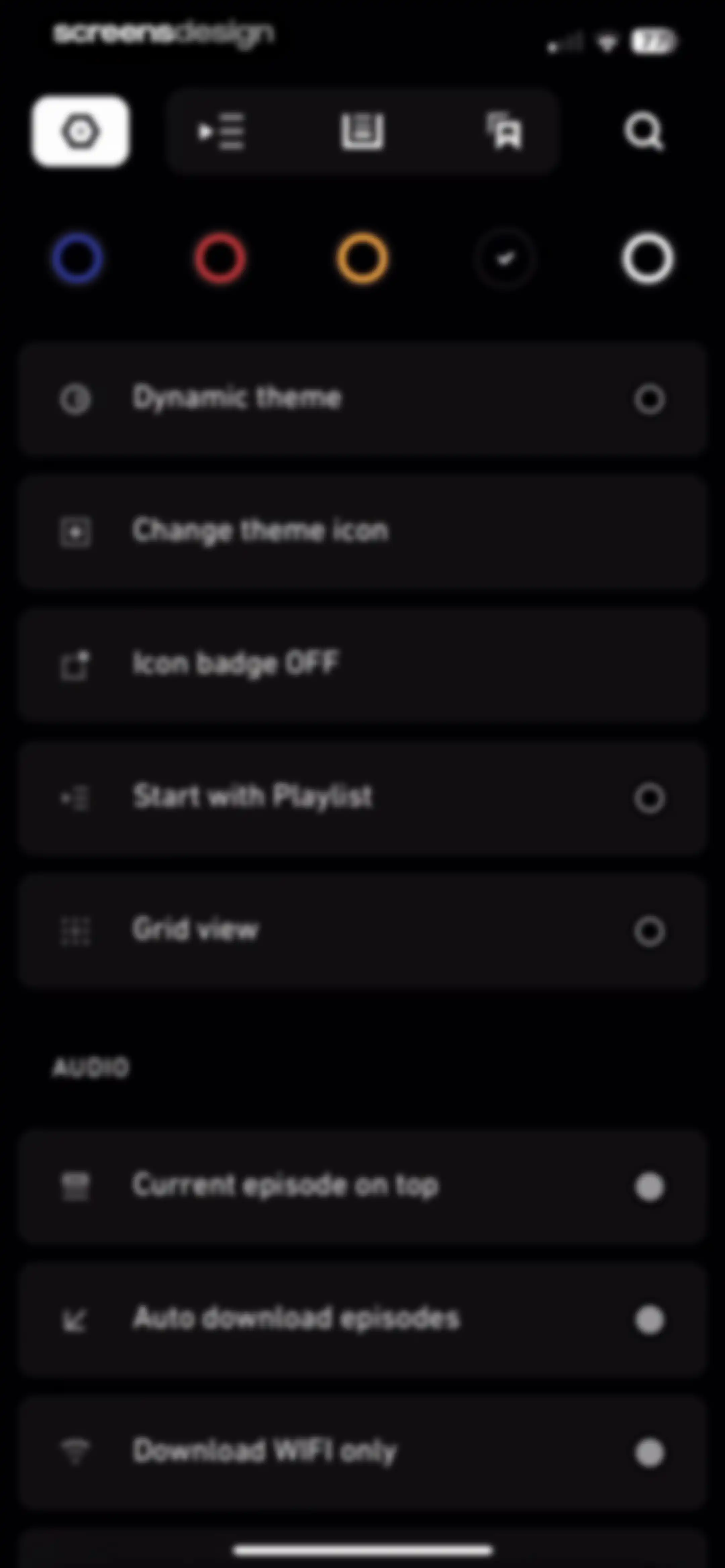Open search with the magnifier icon

(644, 132)
